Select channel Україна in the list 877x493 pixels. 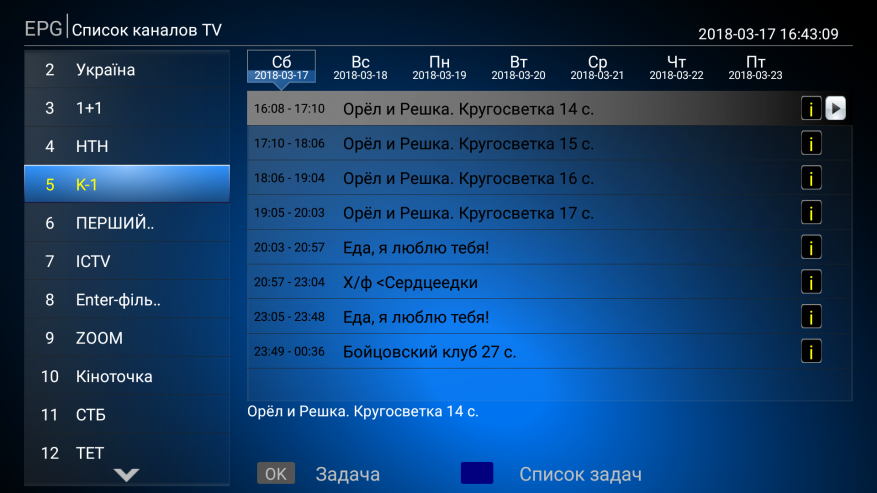(x=127, y=70)
